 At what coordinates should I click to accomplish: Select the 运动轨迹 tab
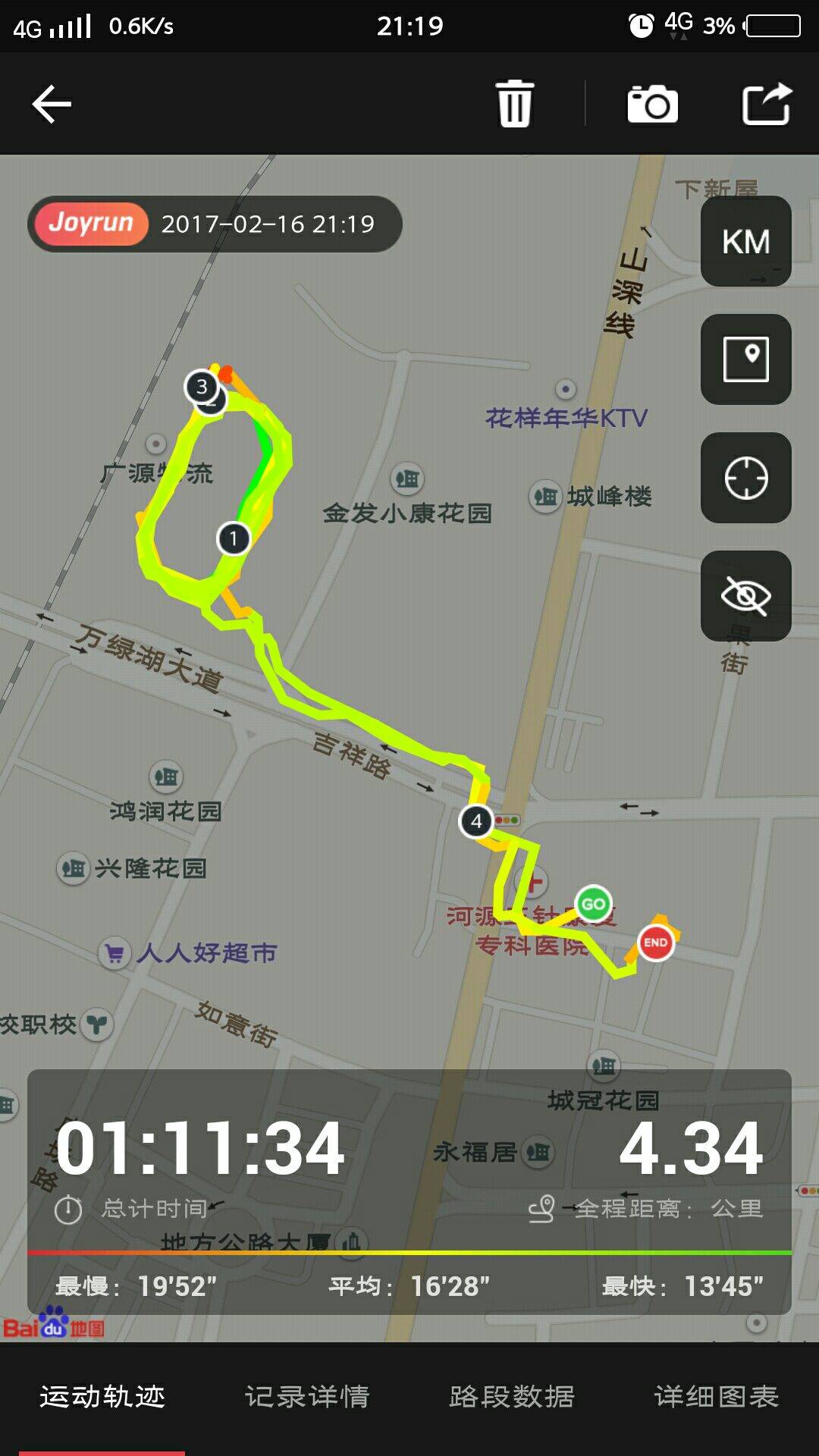tap(102, 1396)
